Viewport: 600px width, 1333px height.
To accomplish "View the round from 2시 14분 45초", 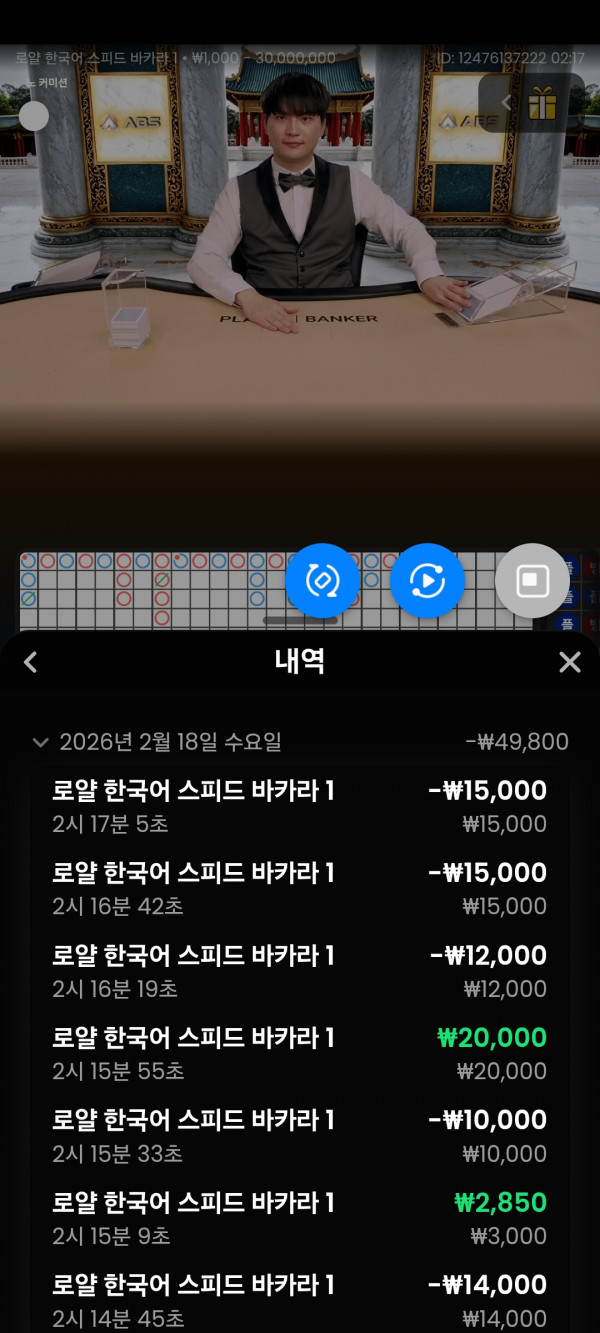I will click(x=299, y=1300).
